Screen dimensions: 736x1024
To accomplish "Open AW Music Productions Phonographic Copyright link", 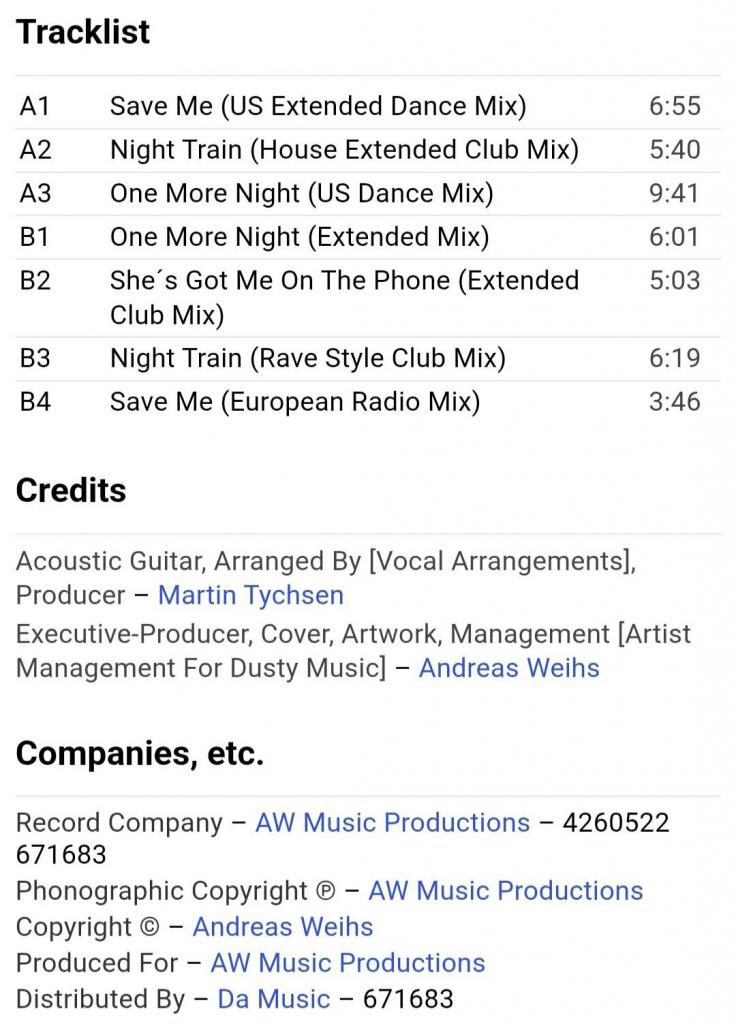I will pos(505,891).
